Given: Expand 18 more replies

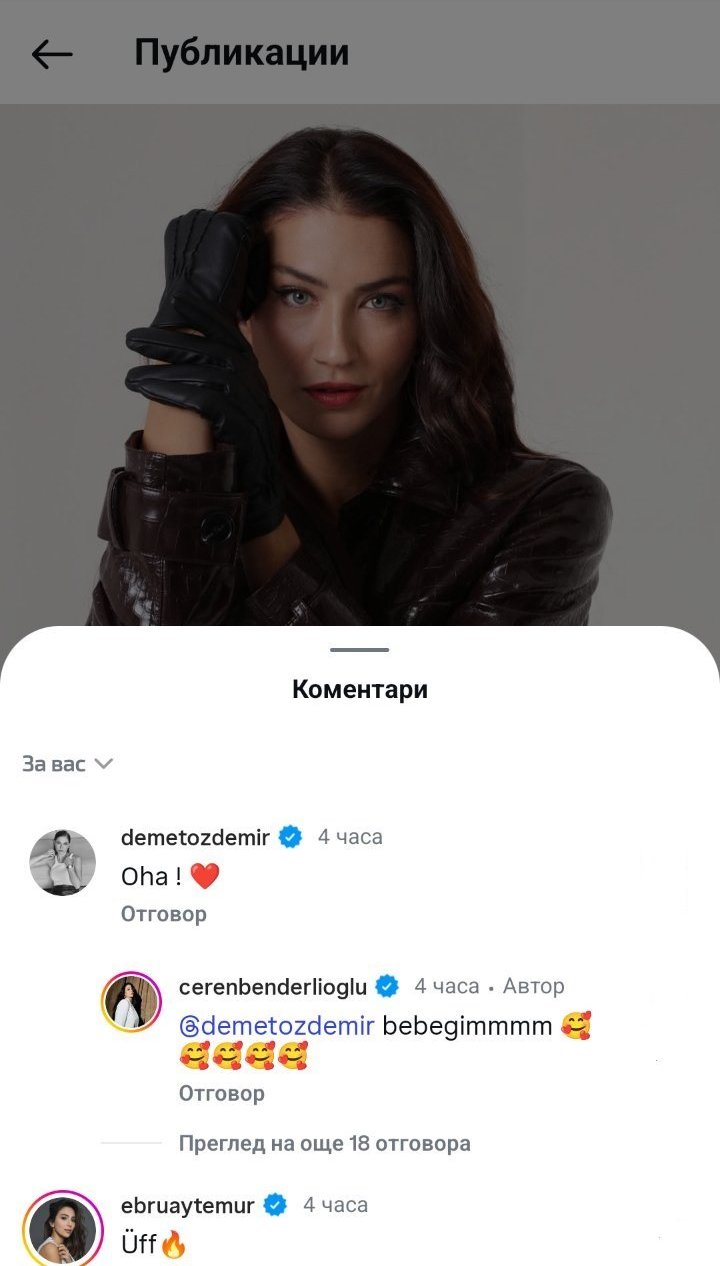Looking at the screenshot, I should click(x=324, y=1142).
